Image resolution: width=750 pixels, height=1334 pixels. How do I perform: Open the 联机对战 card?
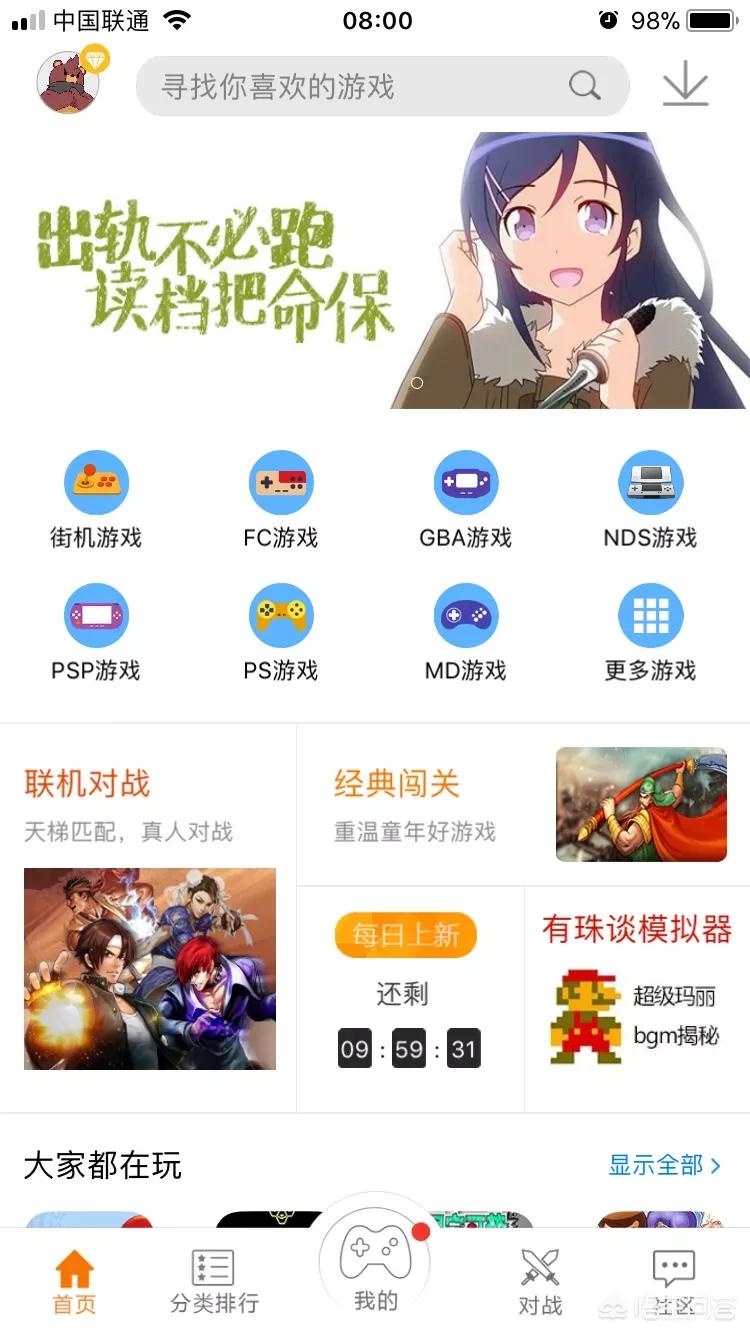[148, 917]
